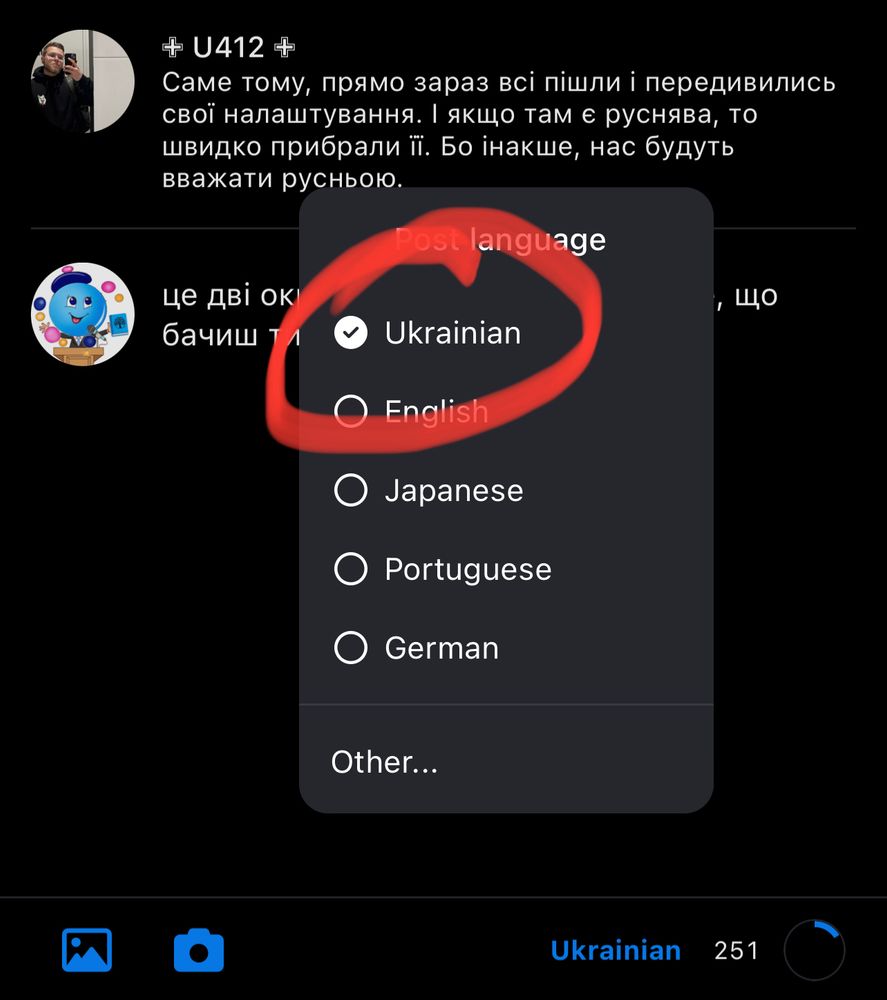887x1000 pixels.
Task: Tap the character count showing 251
Action: tap(736, 950)
